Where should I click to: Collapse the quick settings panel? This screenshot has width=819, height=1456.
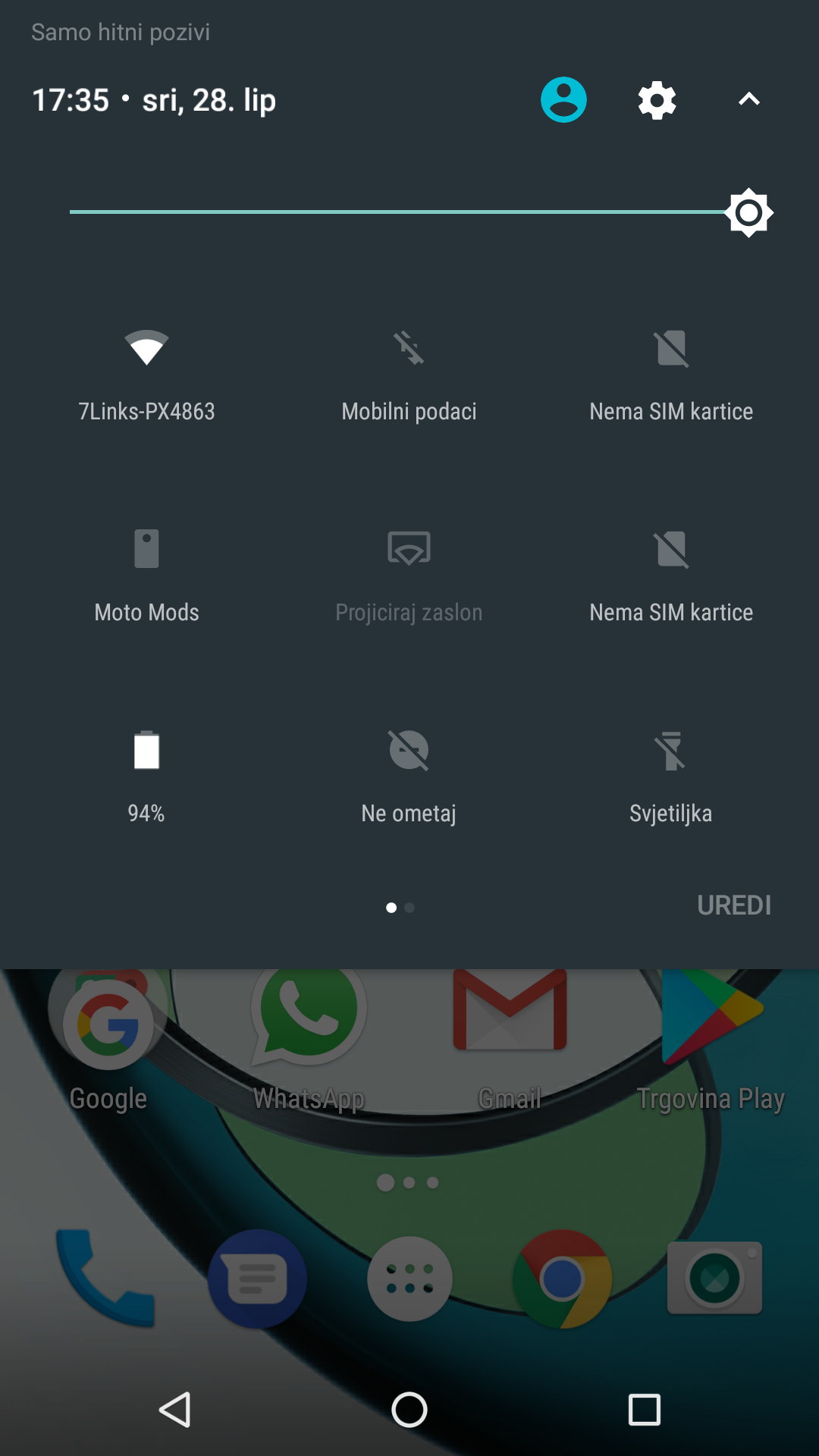click(x=748, y=99)
